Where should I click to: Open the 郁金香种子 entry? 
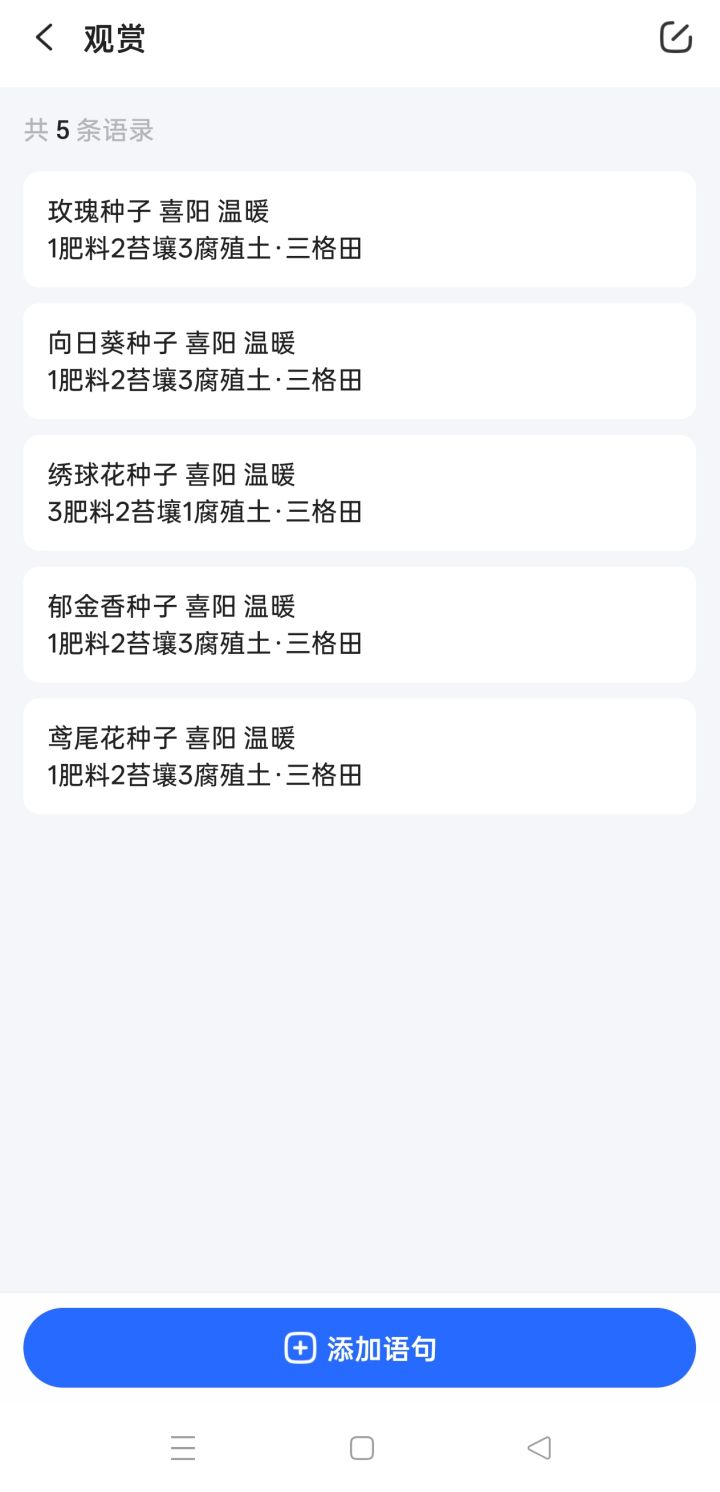tap(358, 624)
